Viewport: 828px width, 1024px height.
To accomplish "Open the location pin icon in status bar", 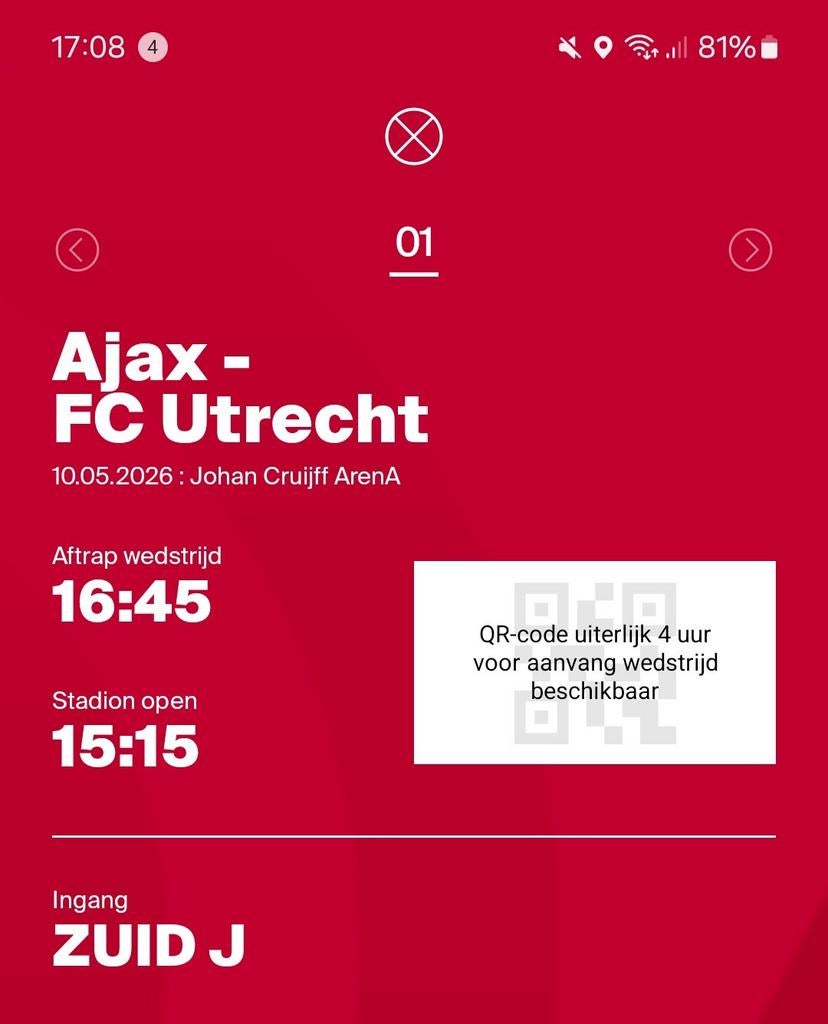I will pyautogui.click(x=604, y=47).
